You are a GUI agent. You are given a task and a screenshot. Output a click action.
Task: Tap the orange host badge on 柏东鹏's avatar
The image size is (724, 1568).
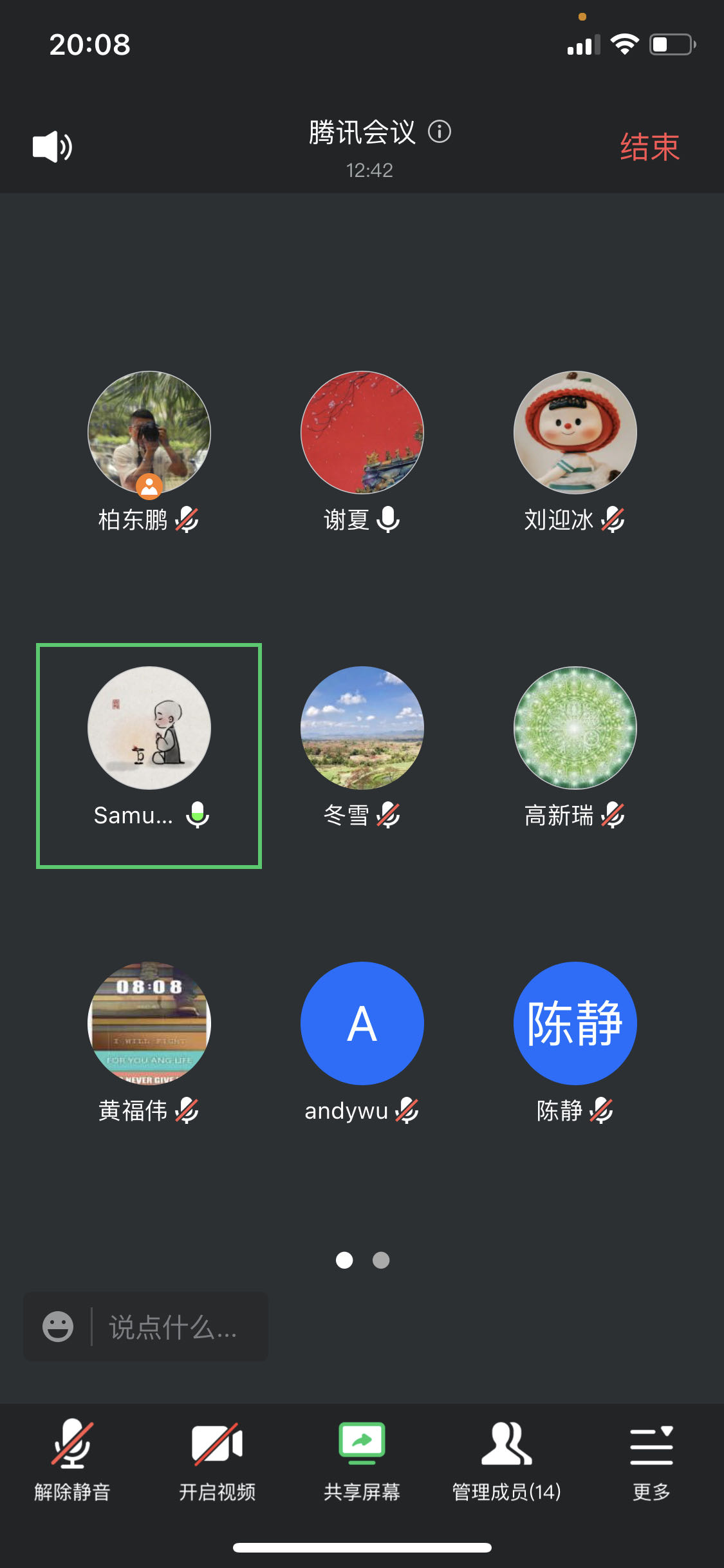(x=149, y=487)
